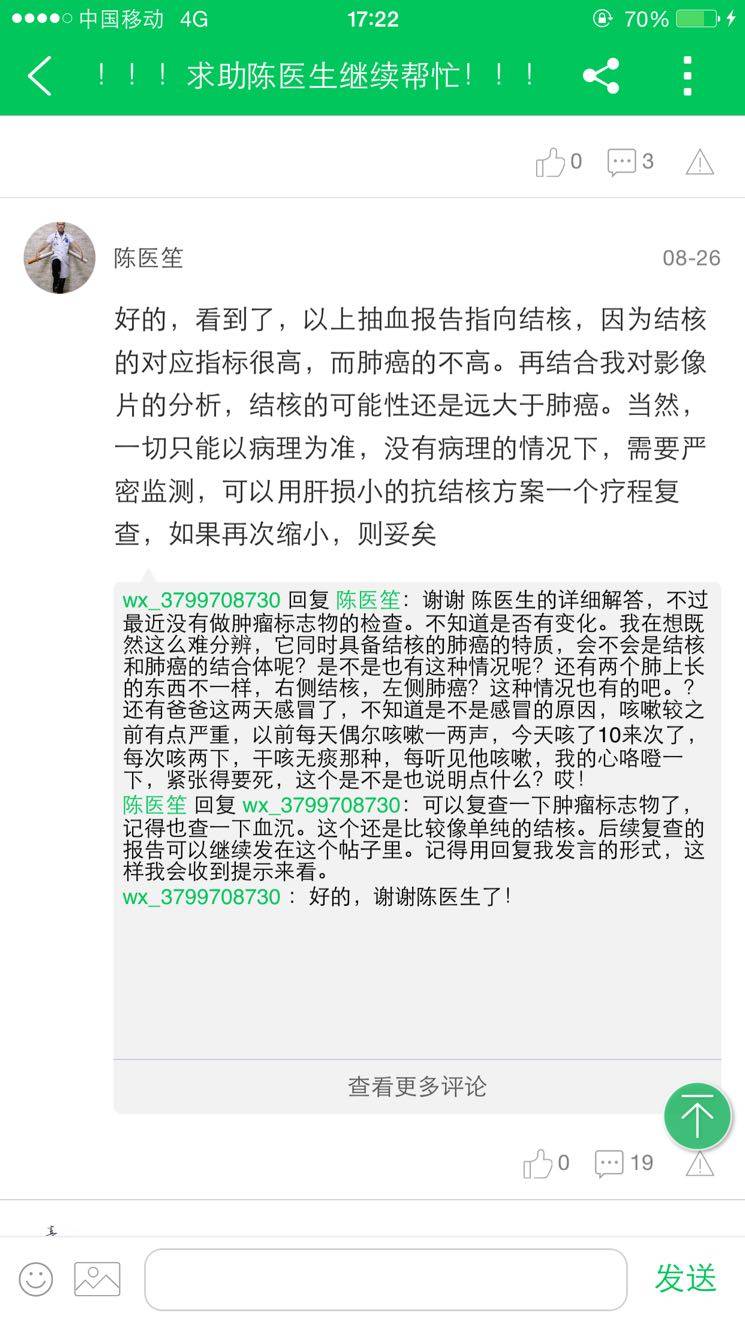Viewport: 745px width, 1324px height.
Task: Open the emoji picker
Action: [x=36, y=1279]
